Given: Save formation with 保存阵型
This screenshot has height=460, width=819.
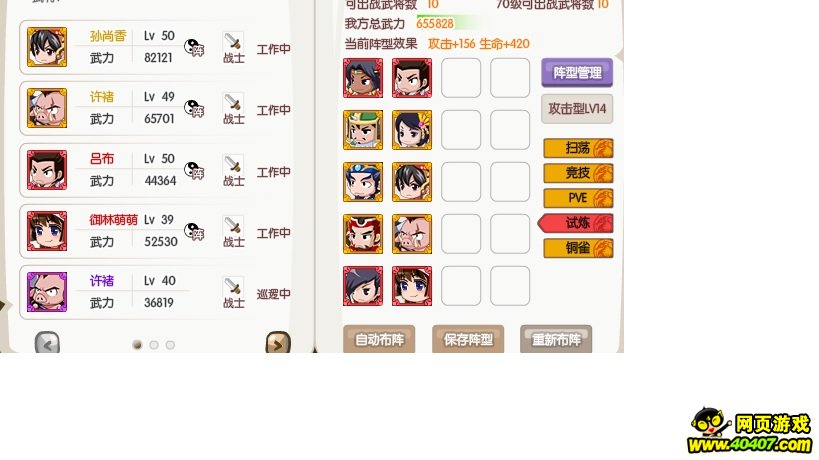Looking at the screenshot, I should click(468, 339).
